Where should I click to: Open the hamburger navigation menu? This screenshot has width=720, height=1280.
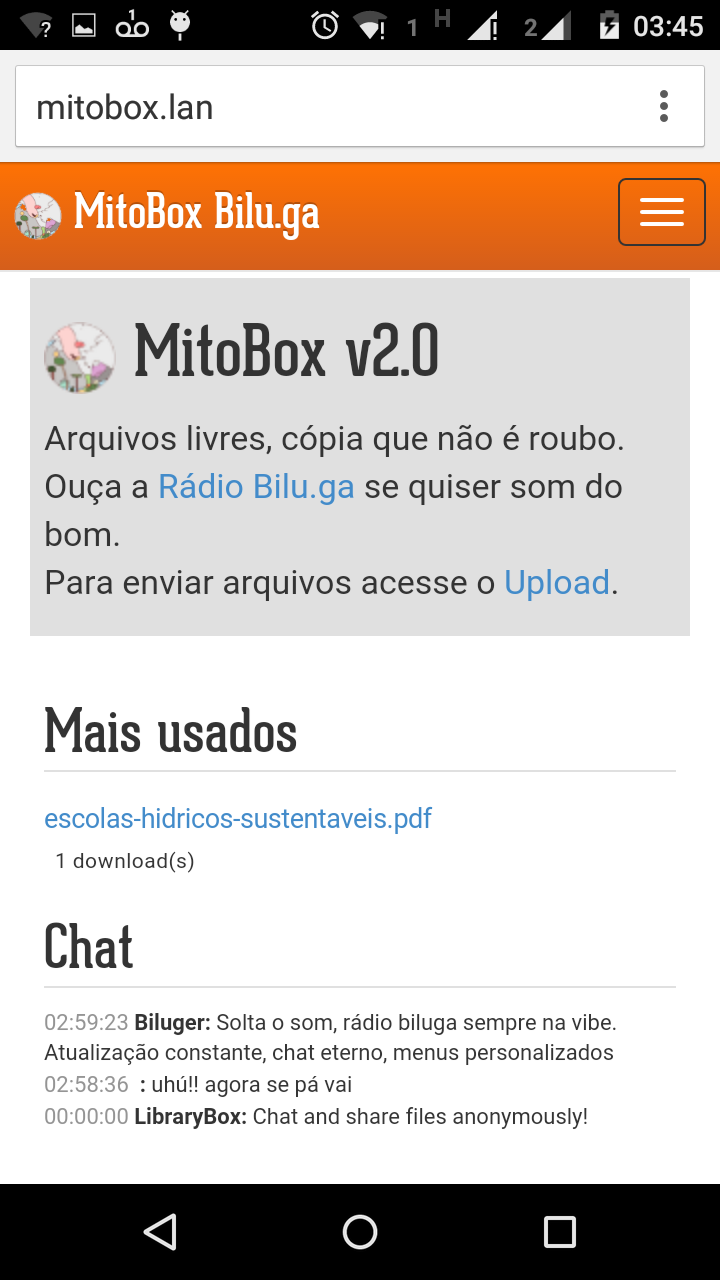[x=661, y=212]
